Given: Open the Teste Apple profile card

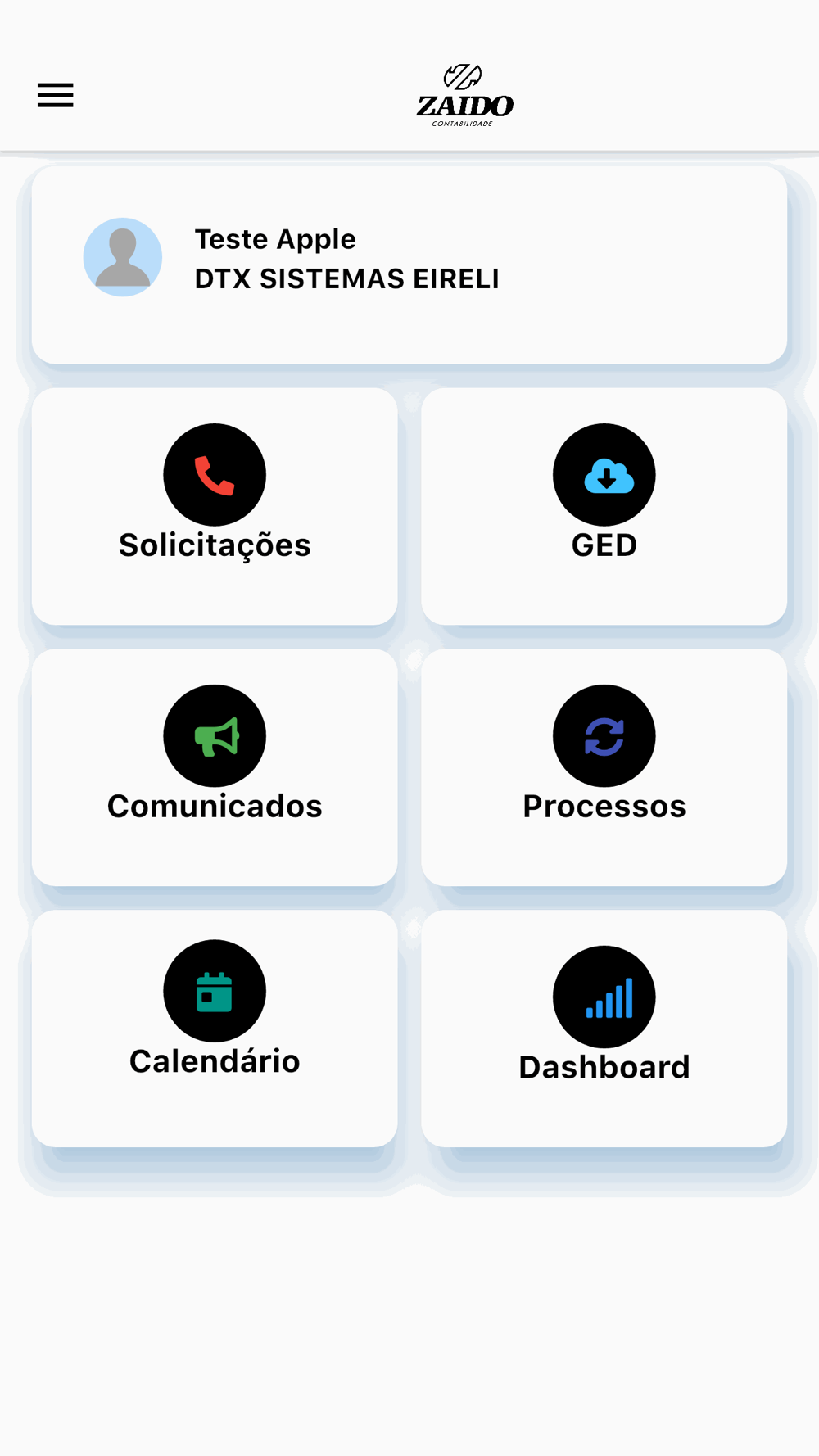Looking at the screenshot, I should (x=409, y=265).
